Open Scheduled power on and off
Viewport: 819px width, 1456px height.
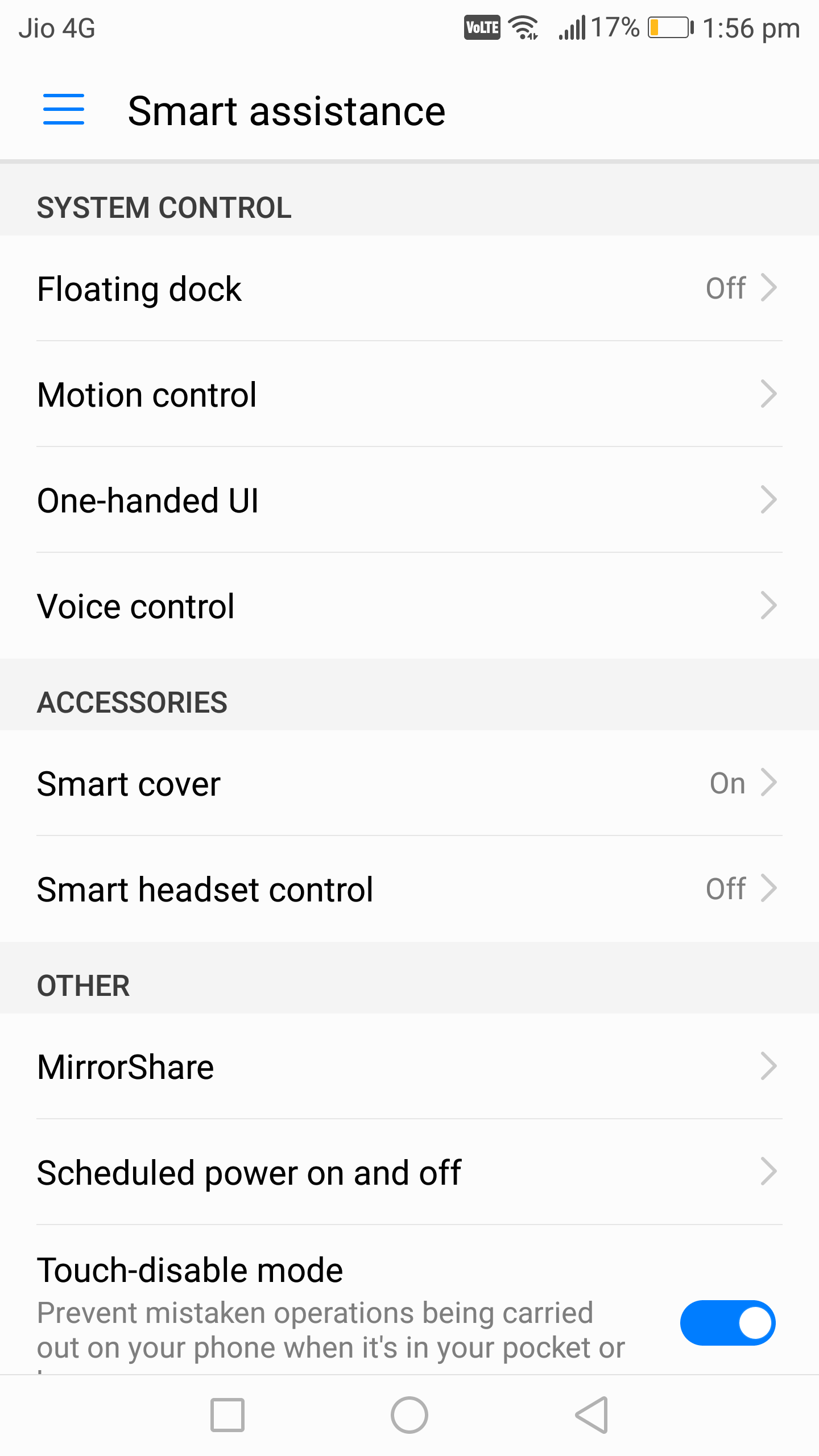[408, 1172]
